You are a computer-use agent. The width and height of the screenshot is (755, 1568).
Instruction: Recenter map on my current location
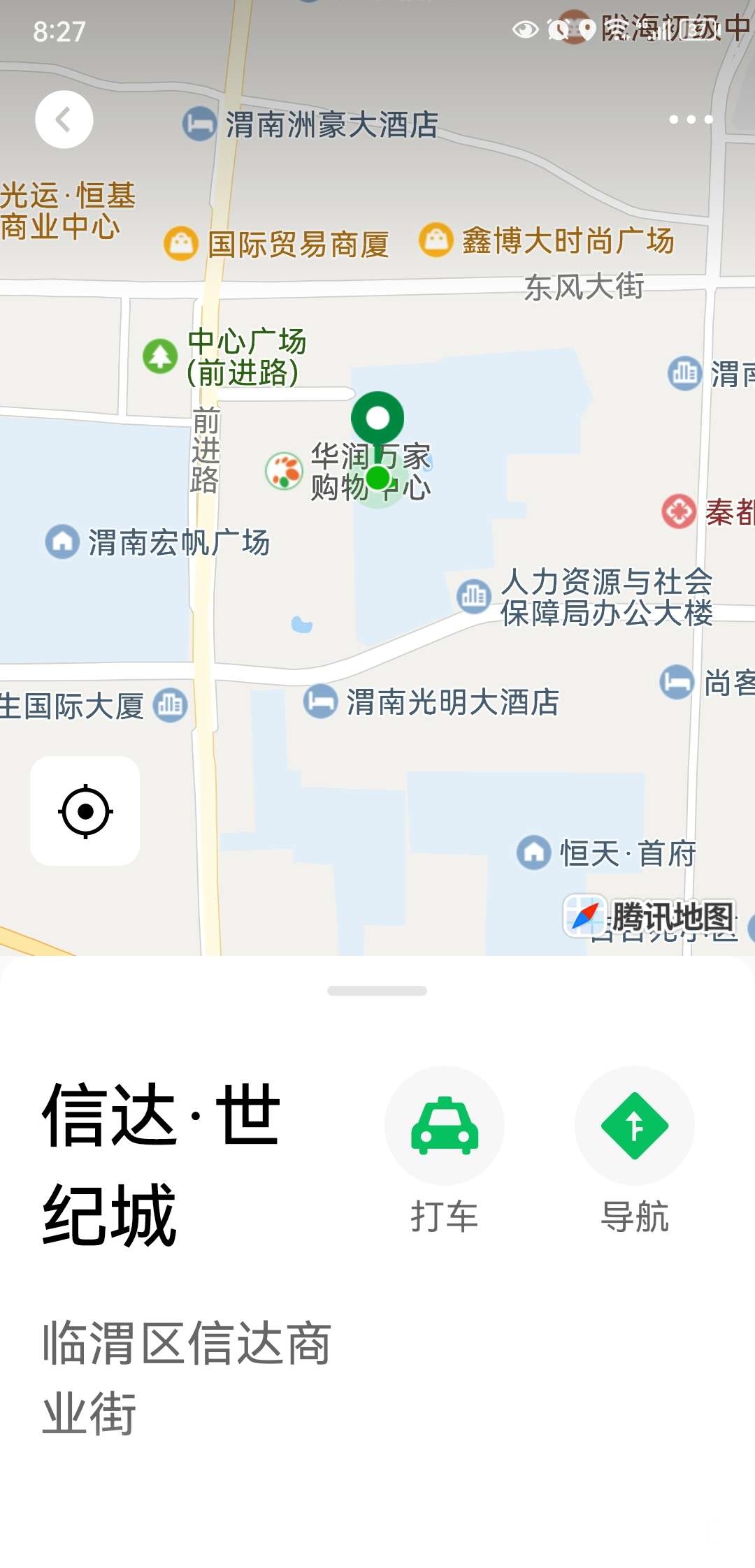85,811
